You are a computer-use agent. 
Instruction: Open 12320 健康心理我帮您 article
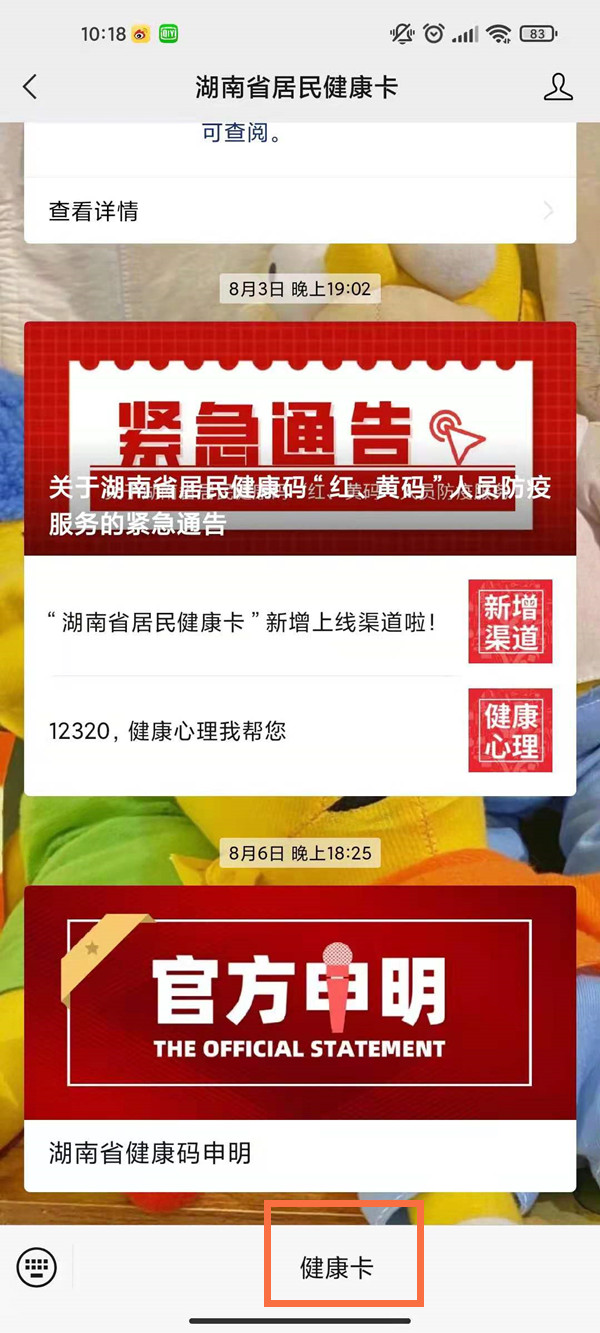(300, 730)
